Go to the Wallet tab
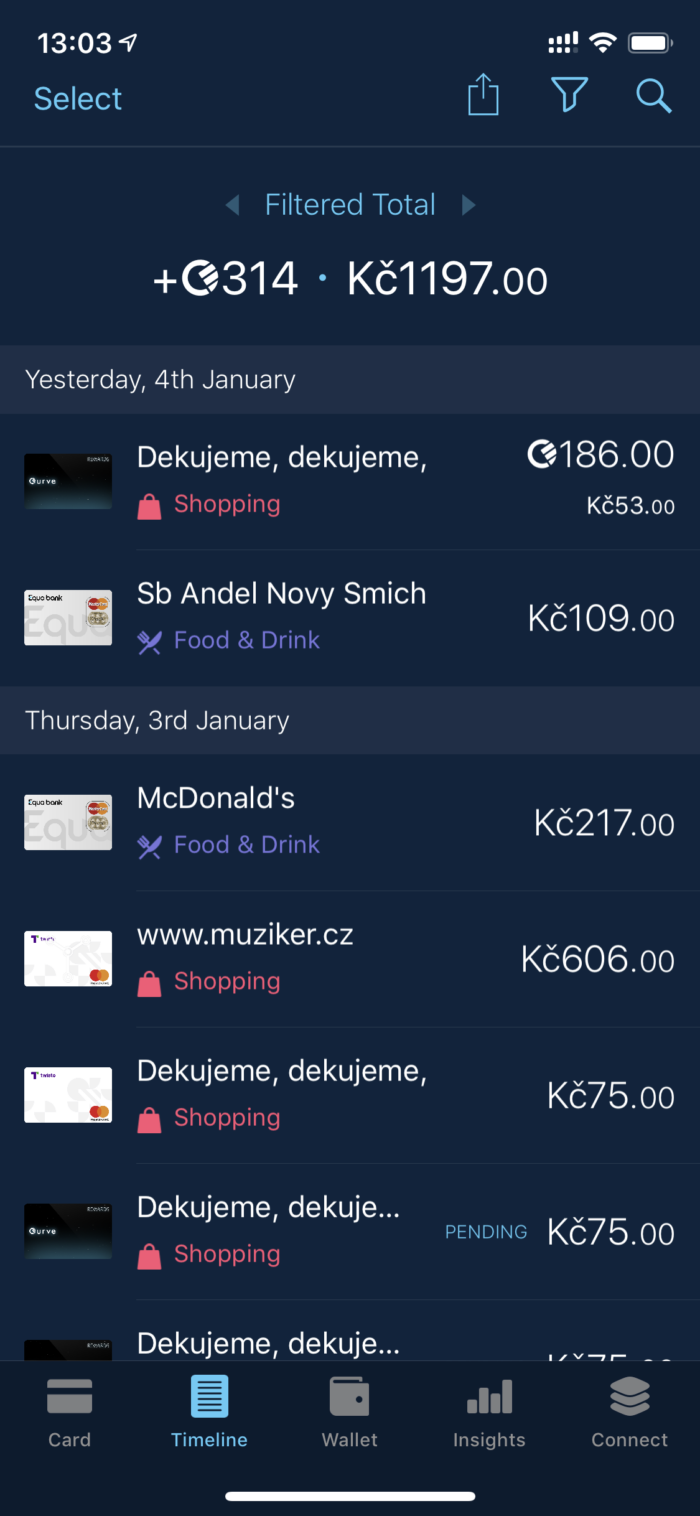Screen dimensions: 700x1516 (x=349, y=1412)
